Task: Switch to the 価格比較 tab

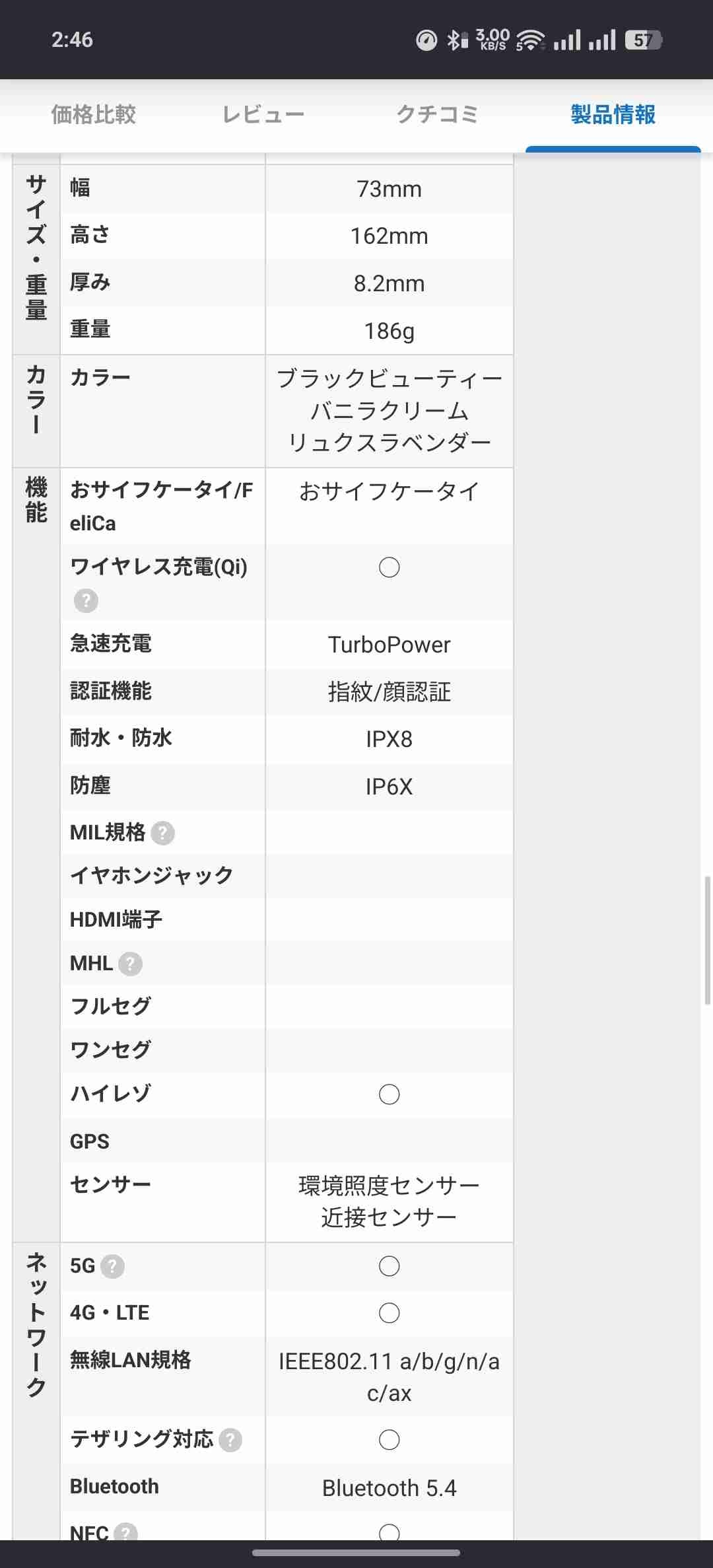Action: click(94, 115)
